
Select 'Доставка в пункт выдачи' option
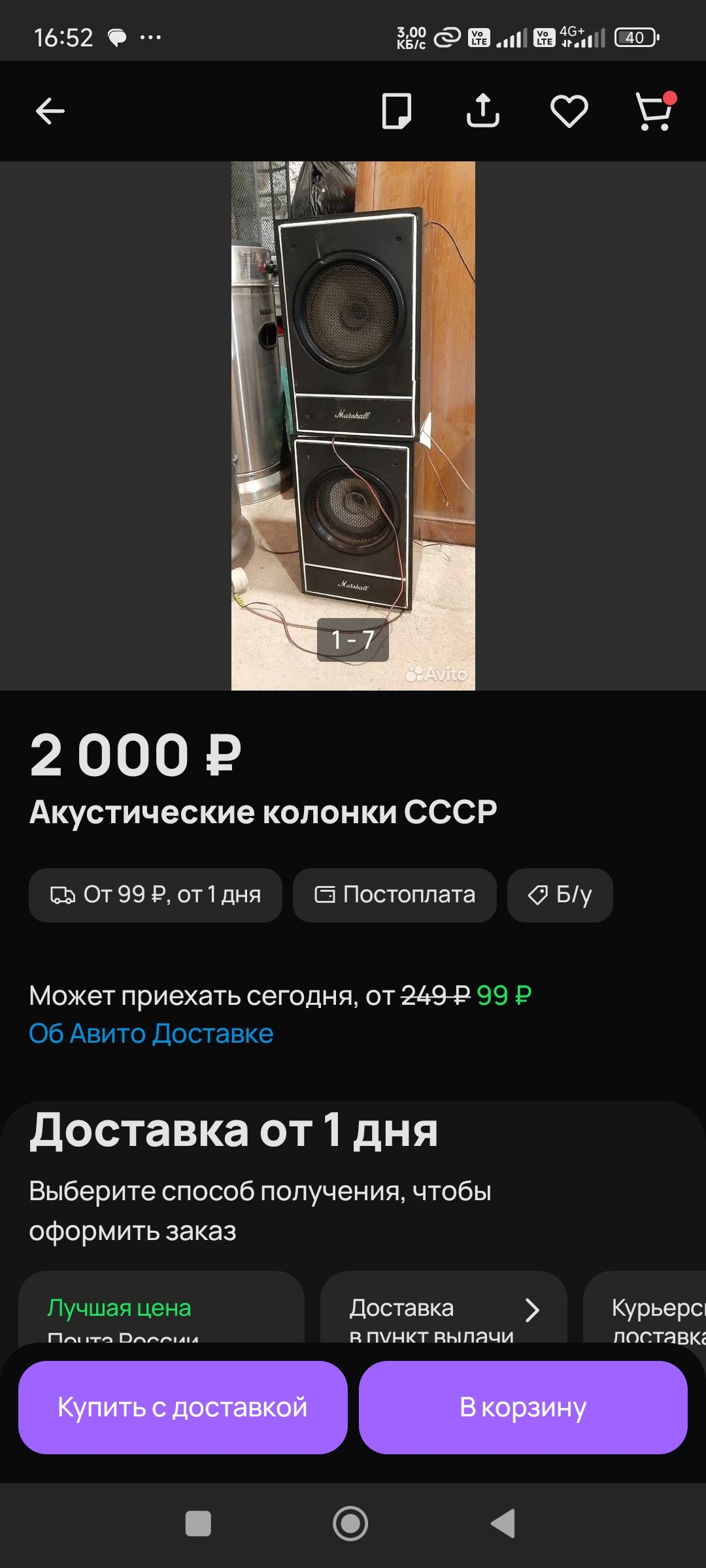pyautogui.click(x=443, y=1310)
